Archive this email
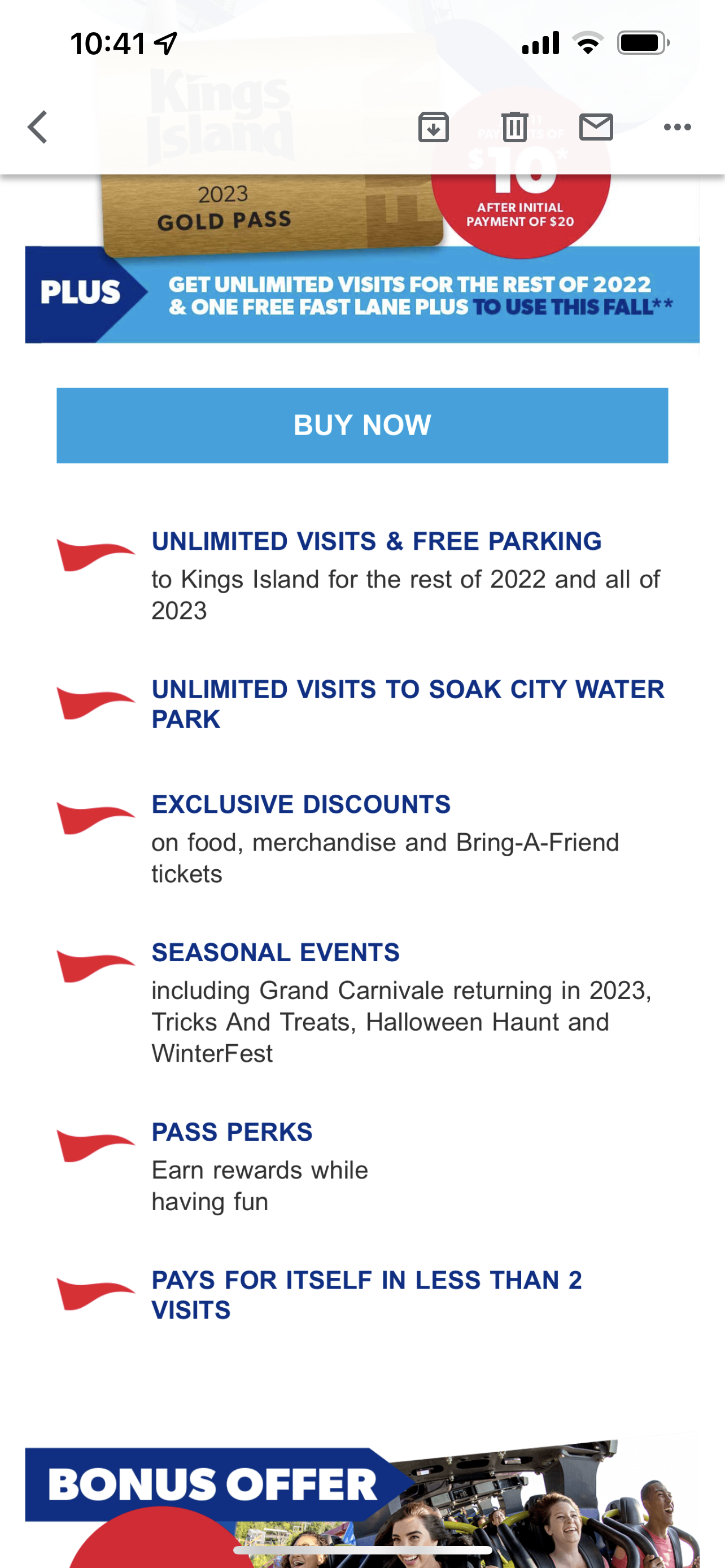The height and width of the screenshot is (1568, 725). pyautogui.click(x=434, y=127)
